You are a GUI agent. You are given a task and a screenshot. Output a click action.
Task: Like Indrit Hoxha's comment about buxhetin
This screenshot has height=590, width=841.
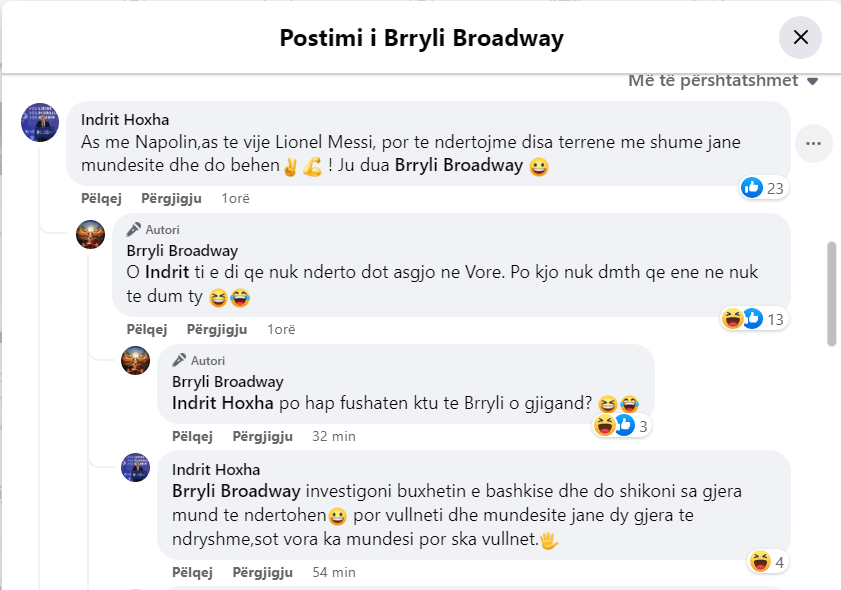(x=192, y=572)
